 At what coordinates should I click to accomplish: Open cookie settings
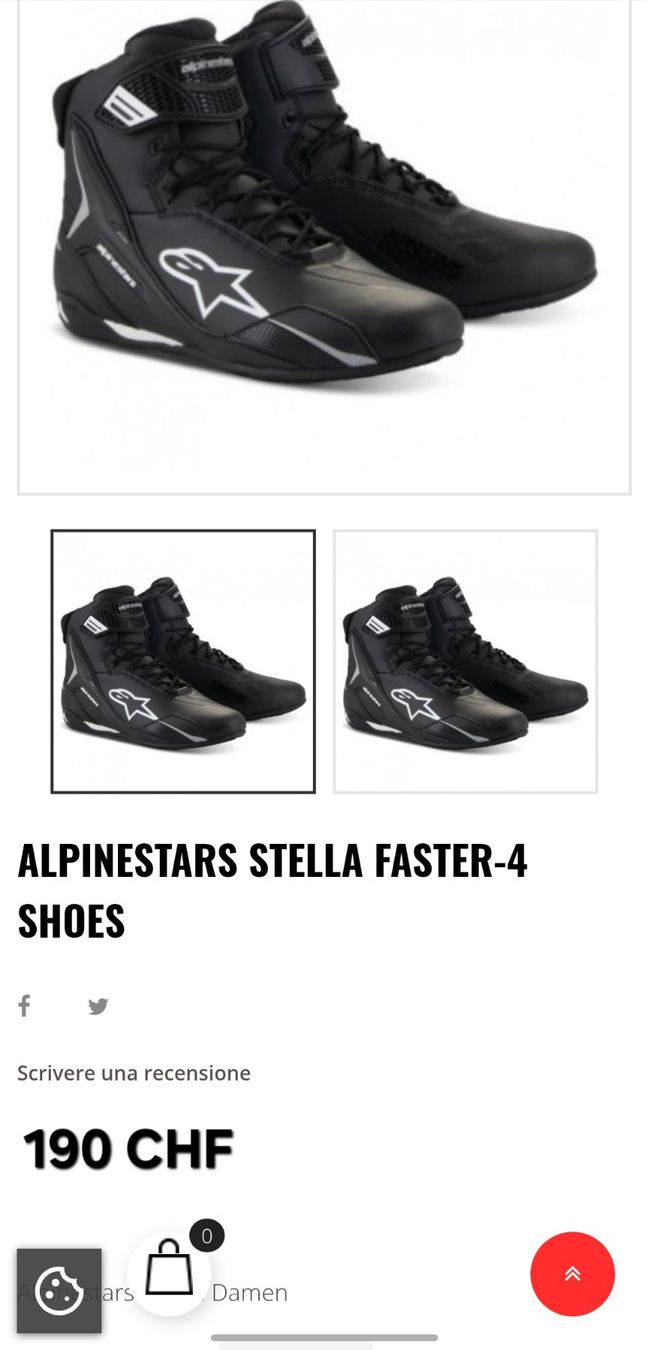(59, 1290)
